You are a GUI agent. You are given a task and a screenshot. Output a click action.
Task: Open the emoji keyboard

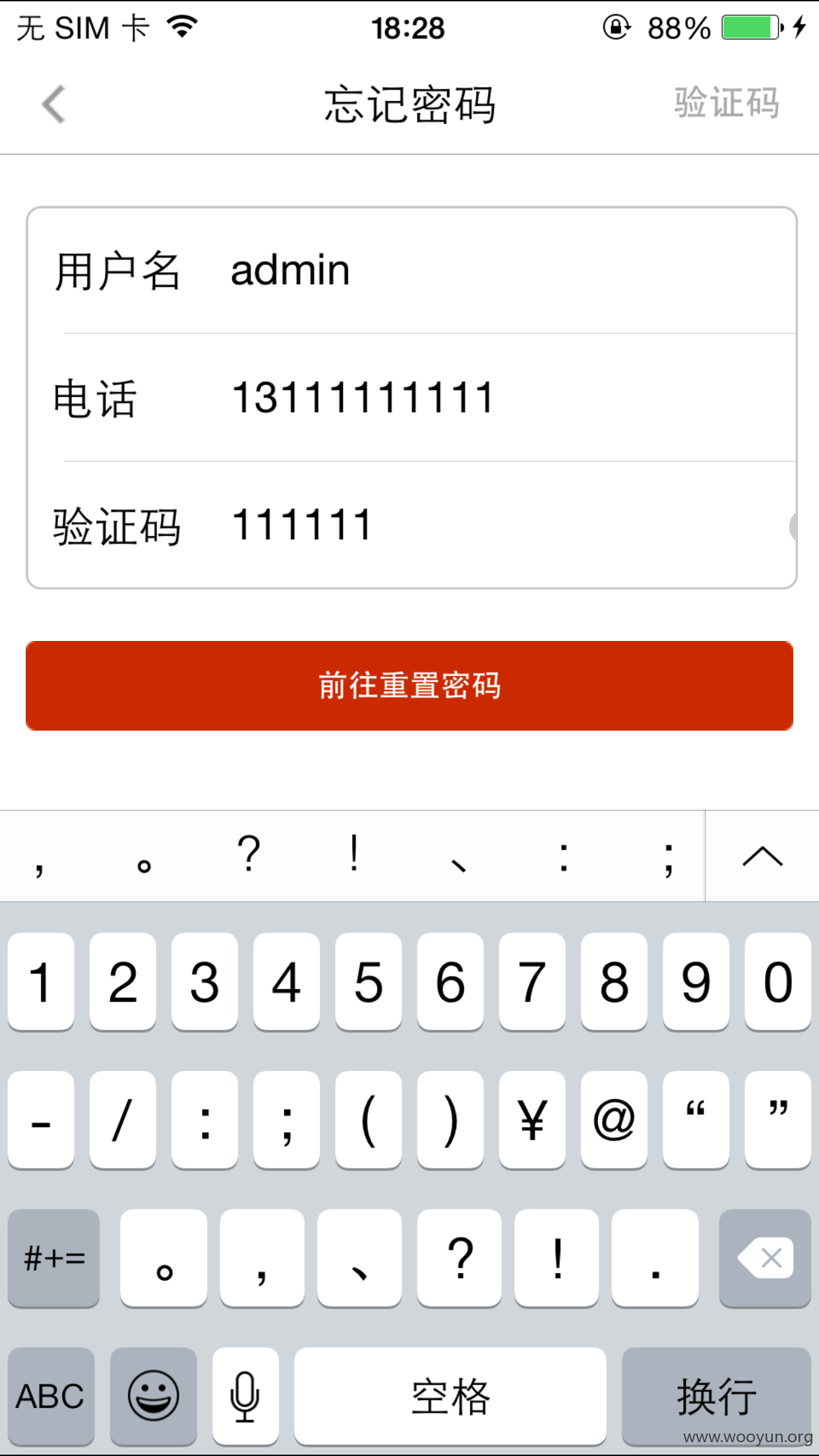153,1396
